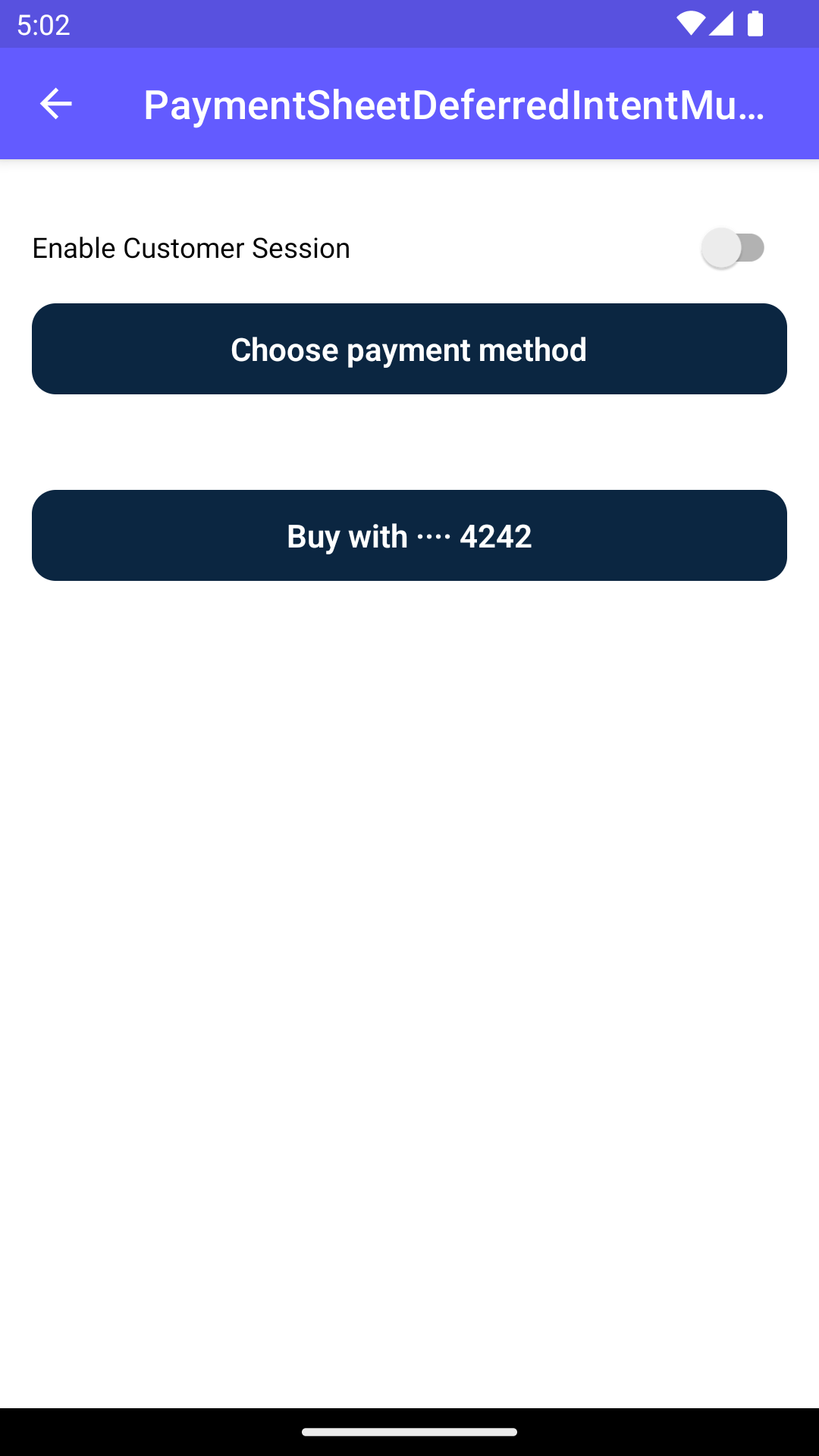Go back using the arrow icon
819x1456 pixels.
point(55,104)
